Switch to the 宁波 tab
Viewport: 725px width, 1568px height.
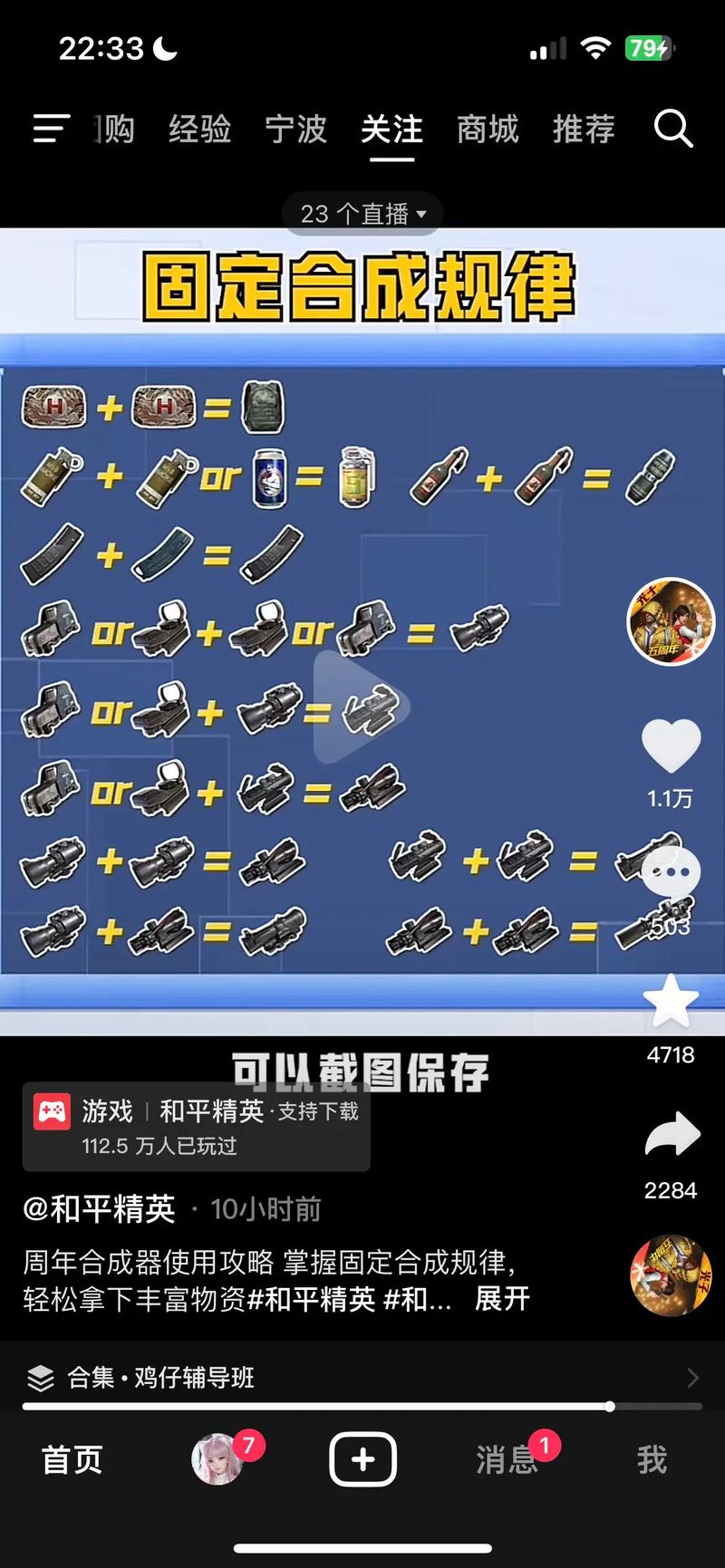(295, 129)
